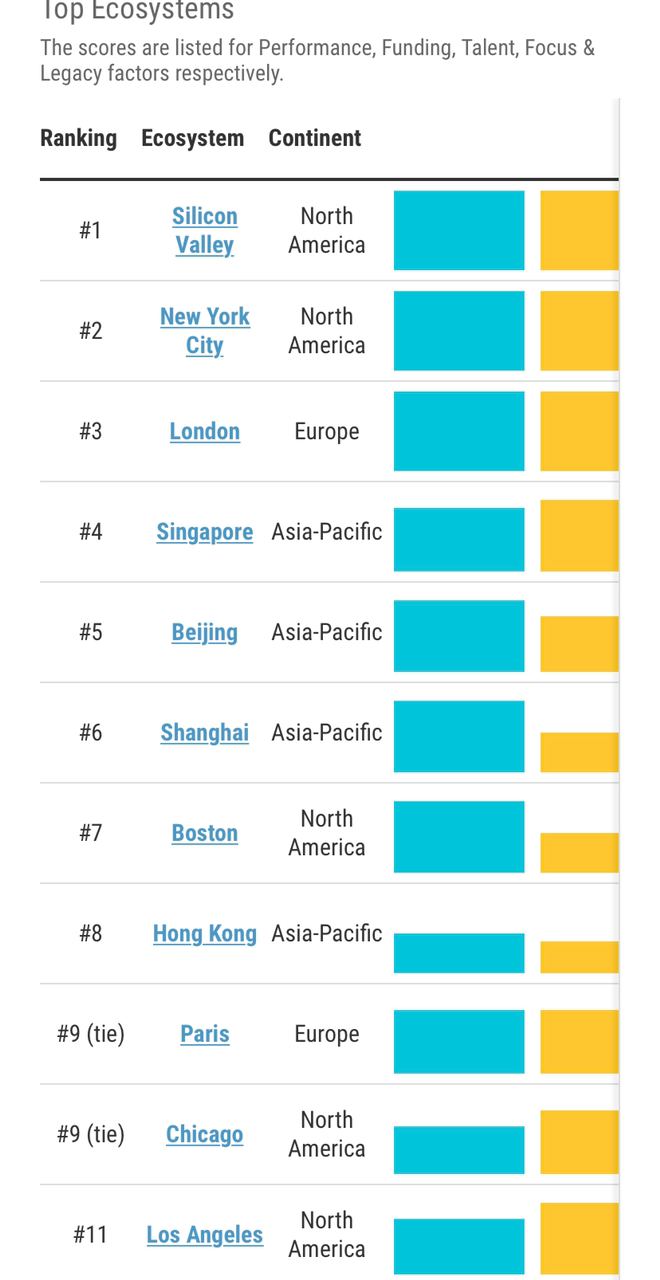The width and height of the screenshot is (660, 1280).
Task: View the Shanghai ecosystem link
Action: click(204, 733)
